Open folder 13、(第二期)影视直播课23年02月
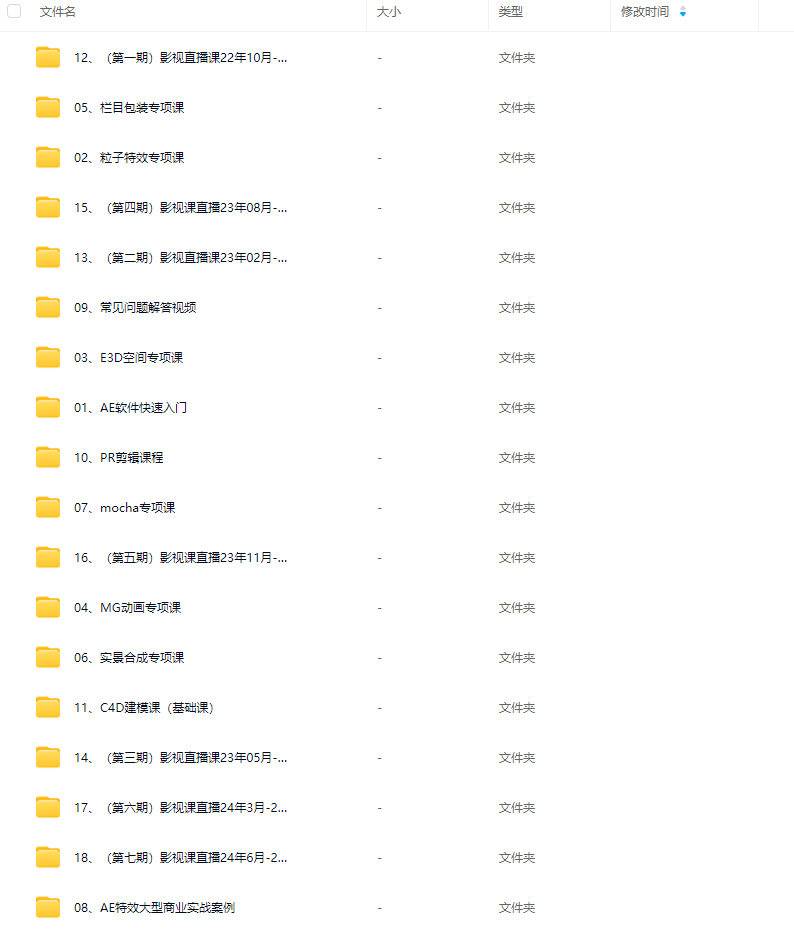794x929 pixels. 180,258
